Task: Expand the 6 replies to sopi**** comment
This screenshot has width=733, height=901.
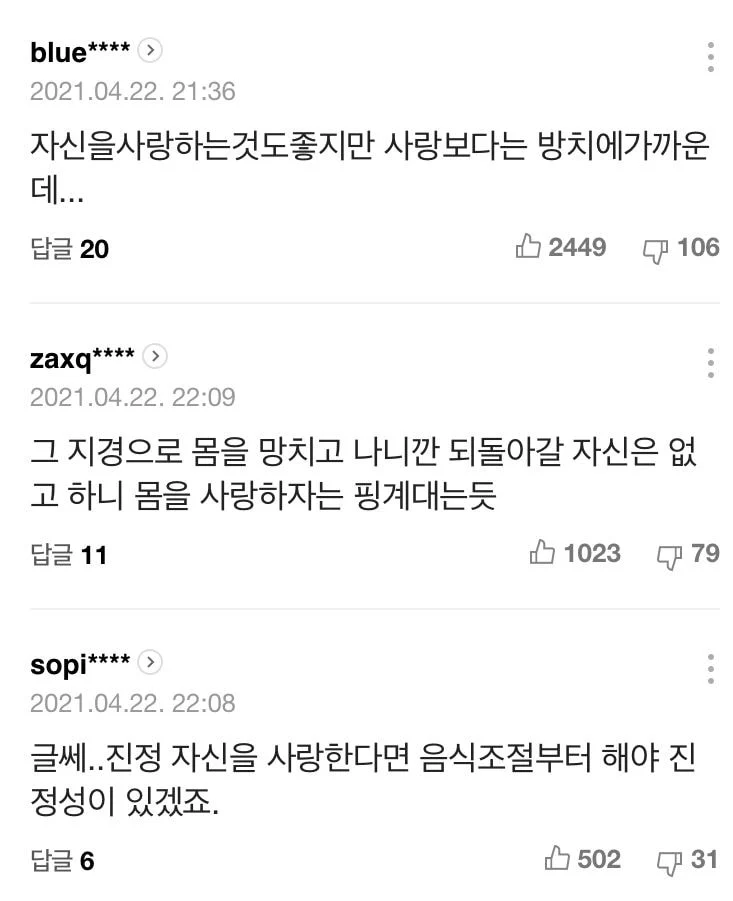Action: pyautogui.click(x=62, y=860)
